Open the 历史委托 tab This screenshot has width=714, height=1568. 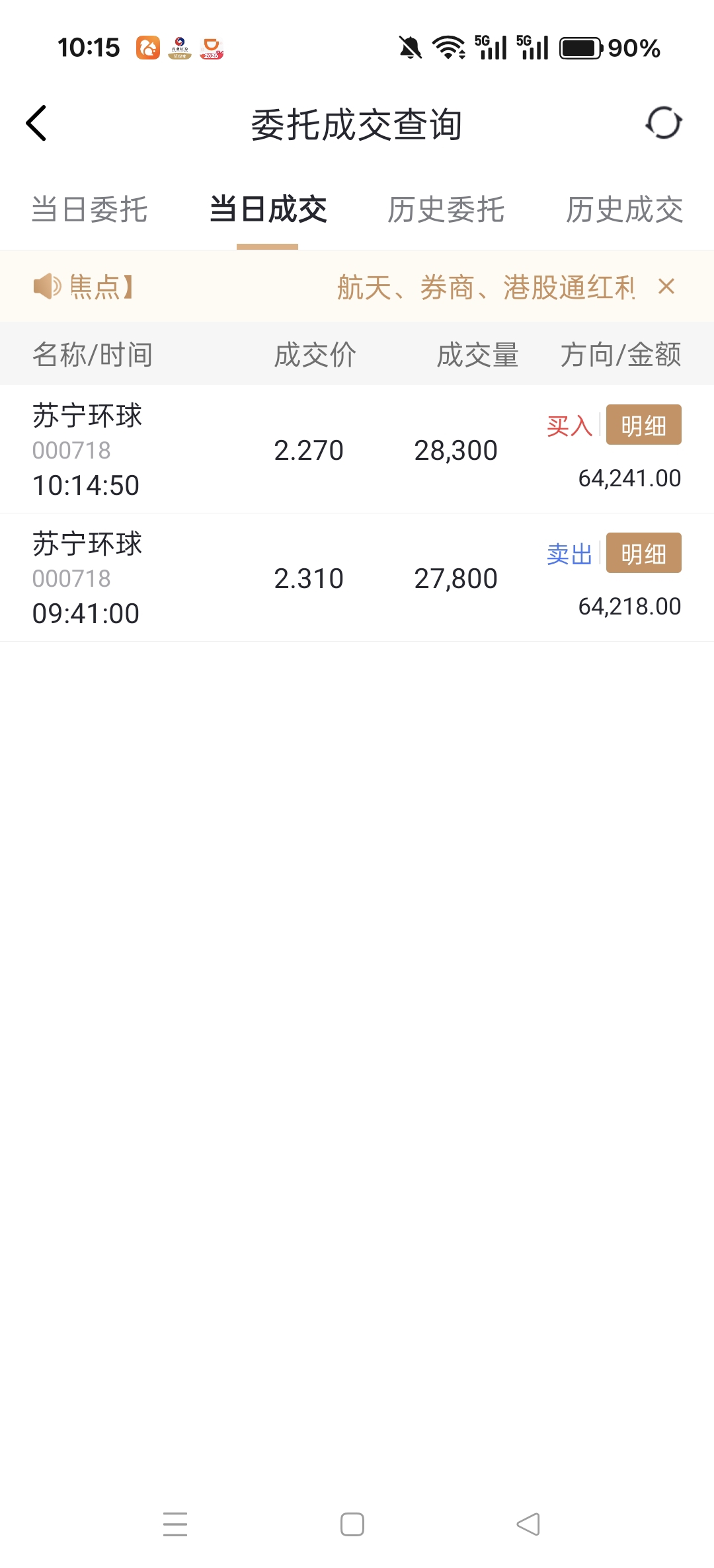pyautogui.click(x=446, y=210)
